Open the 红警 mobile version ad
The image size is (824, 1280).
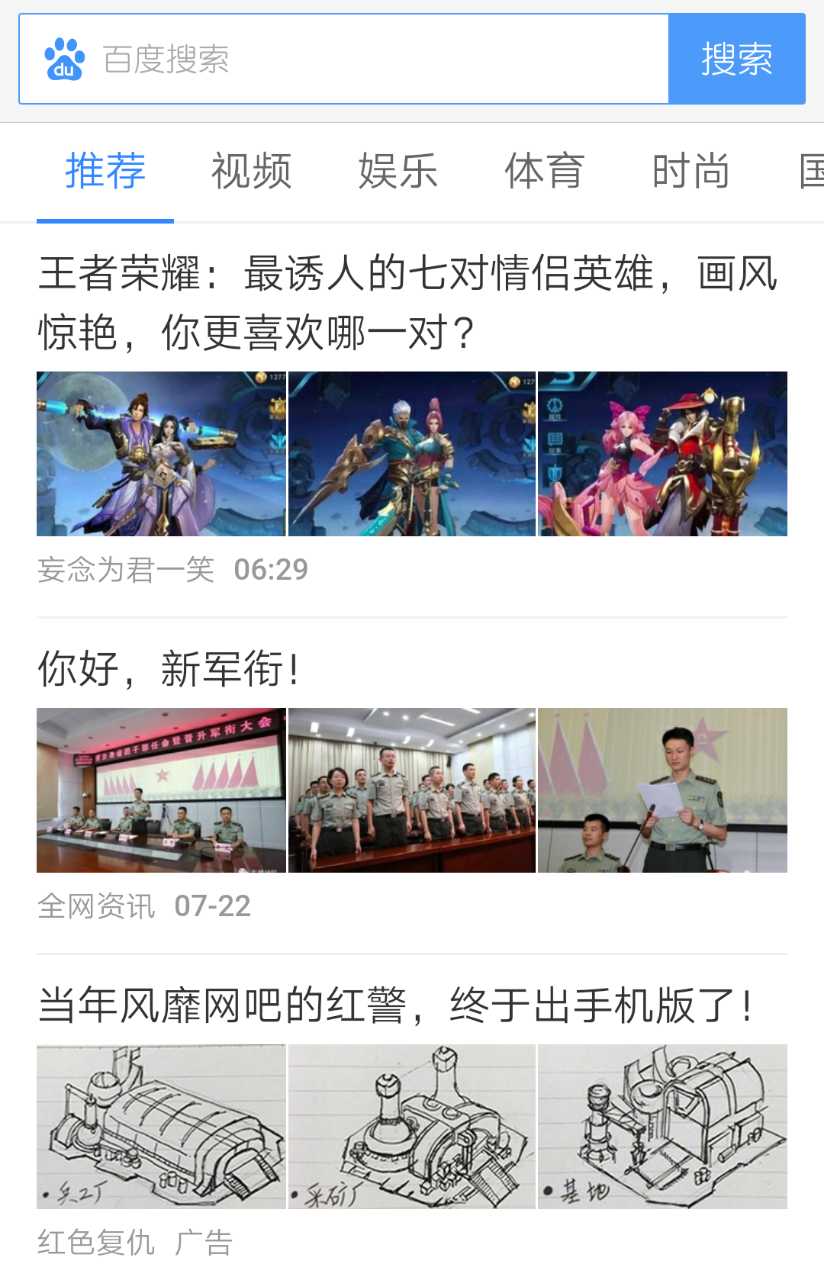click(395, 1005)
